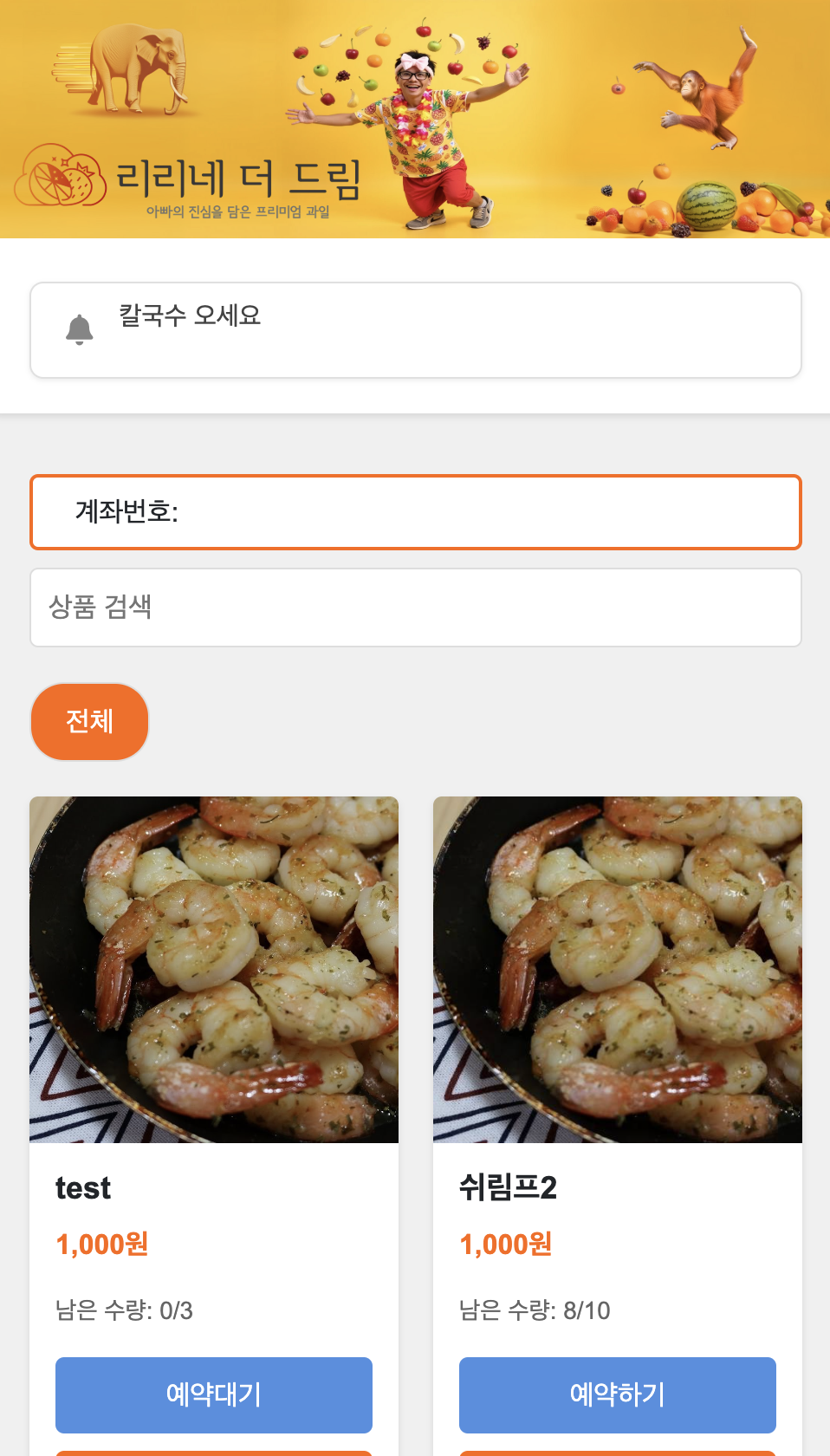Open the 쉬림프2 product card
830x1456 pixels.
[617, 969]
